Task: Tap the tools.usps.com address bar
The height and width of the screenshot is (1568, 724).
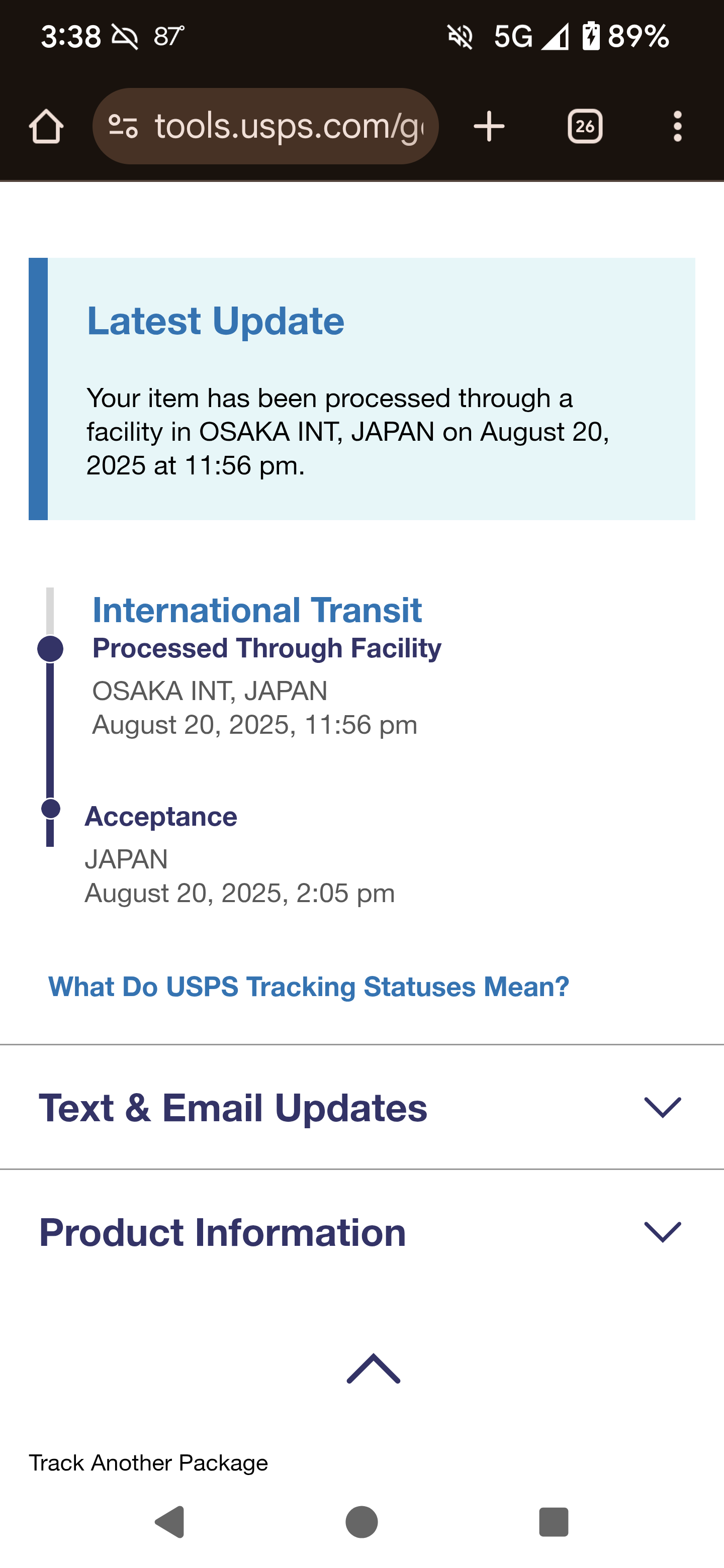Action: point(286,127)
